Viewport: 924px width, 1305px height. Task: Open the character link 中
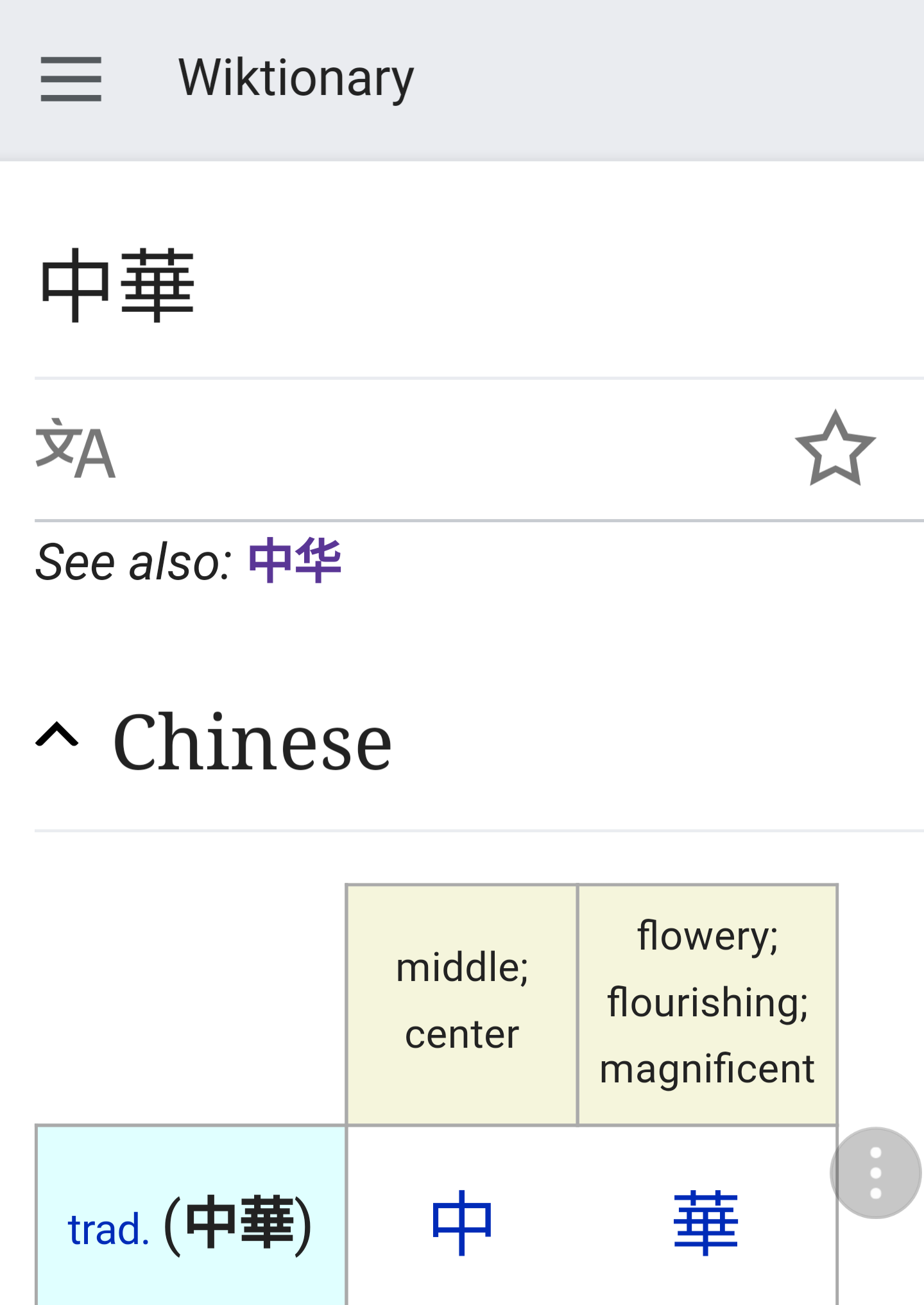pyautogui.click(x=462, y=1222)
